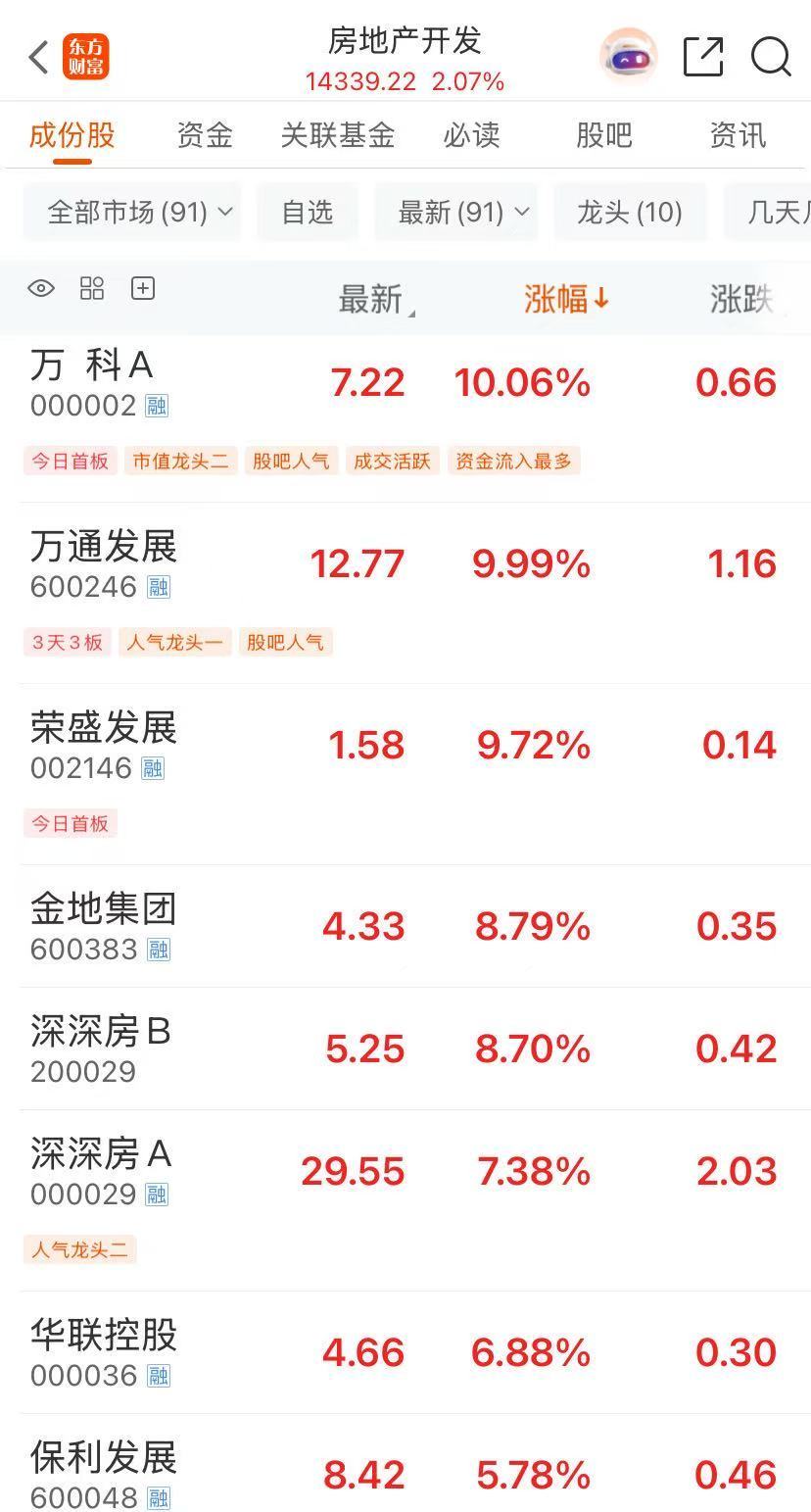Open the 股吧 tab

pyautogui.click(x=604, y=135)
